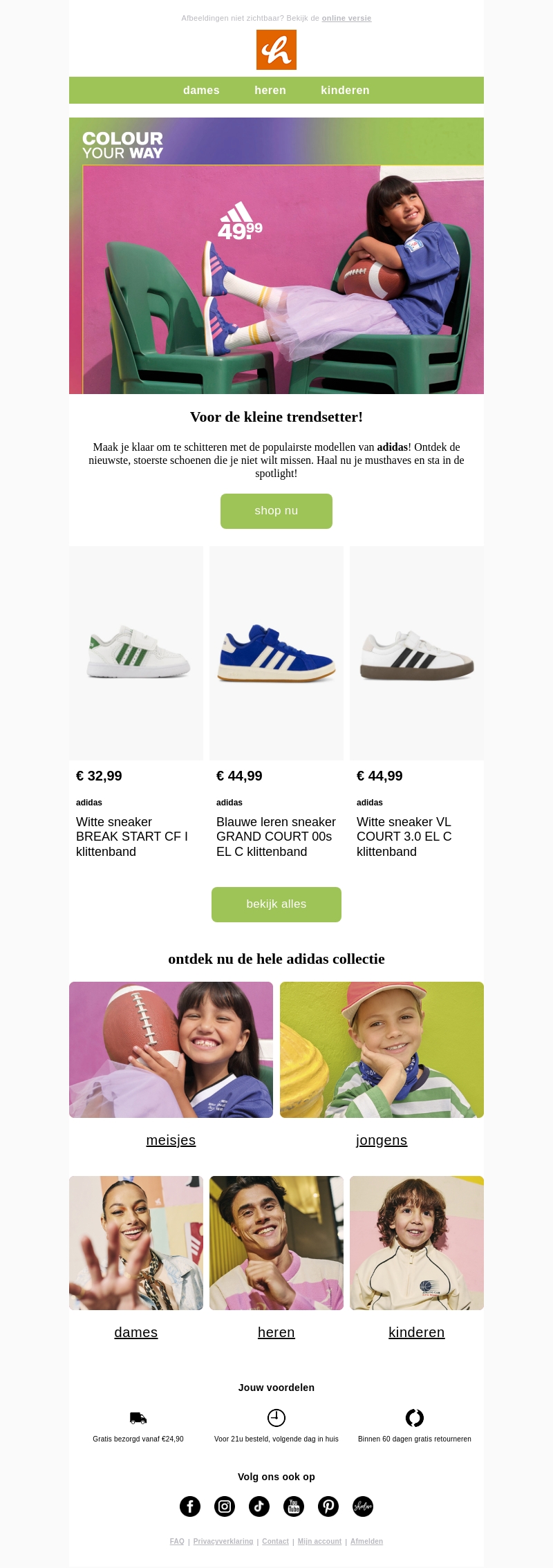The height and width of the screenshot is (1568, 553).
Task: Open Mijn account from the footer
Action: point(319,1541)
